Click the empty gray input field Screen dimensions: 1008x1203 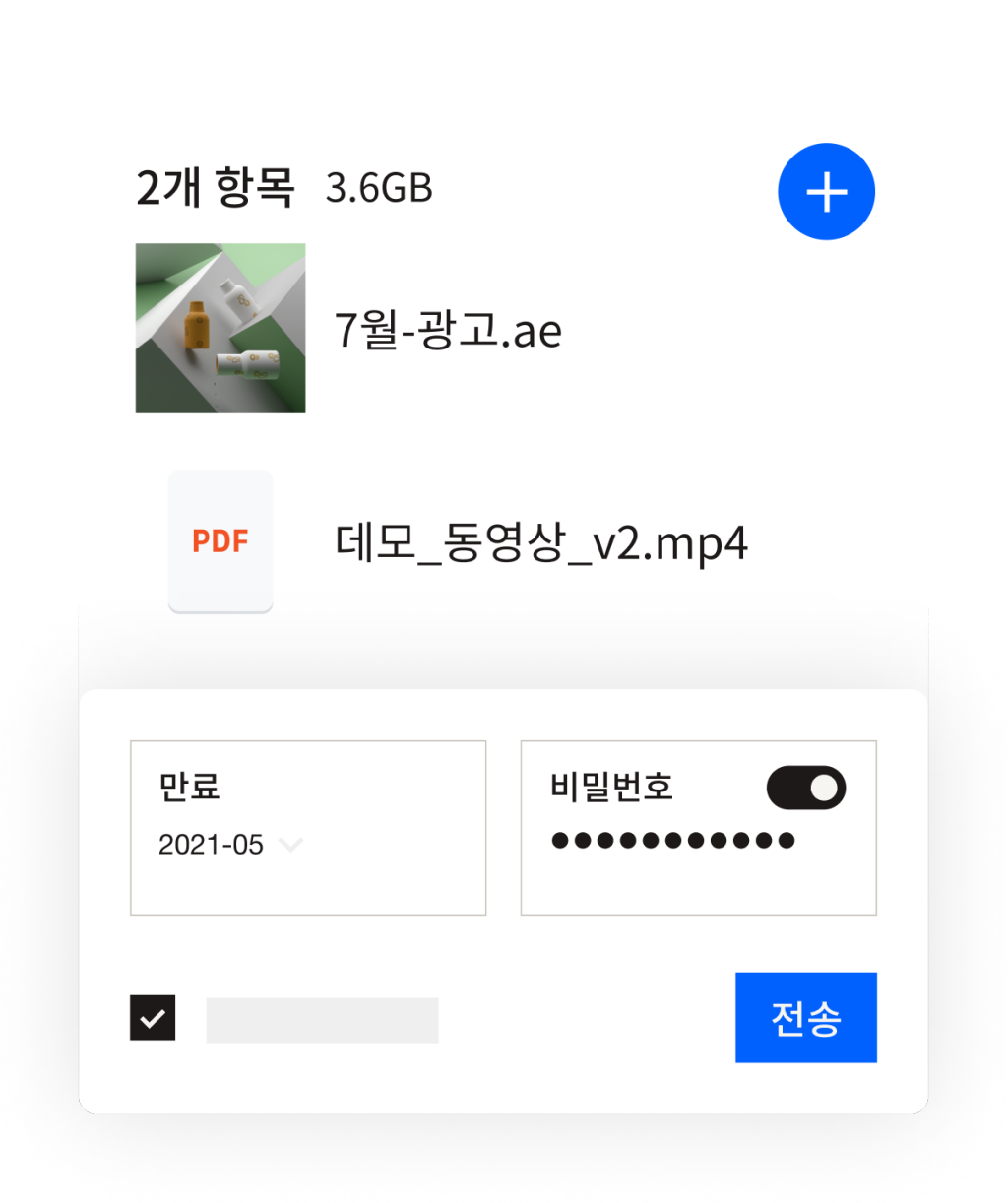coord(321,1019)
